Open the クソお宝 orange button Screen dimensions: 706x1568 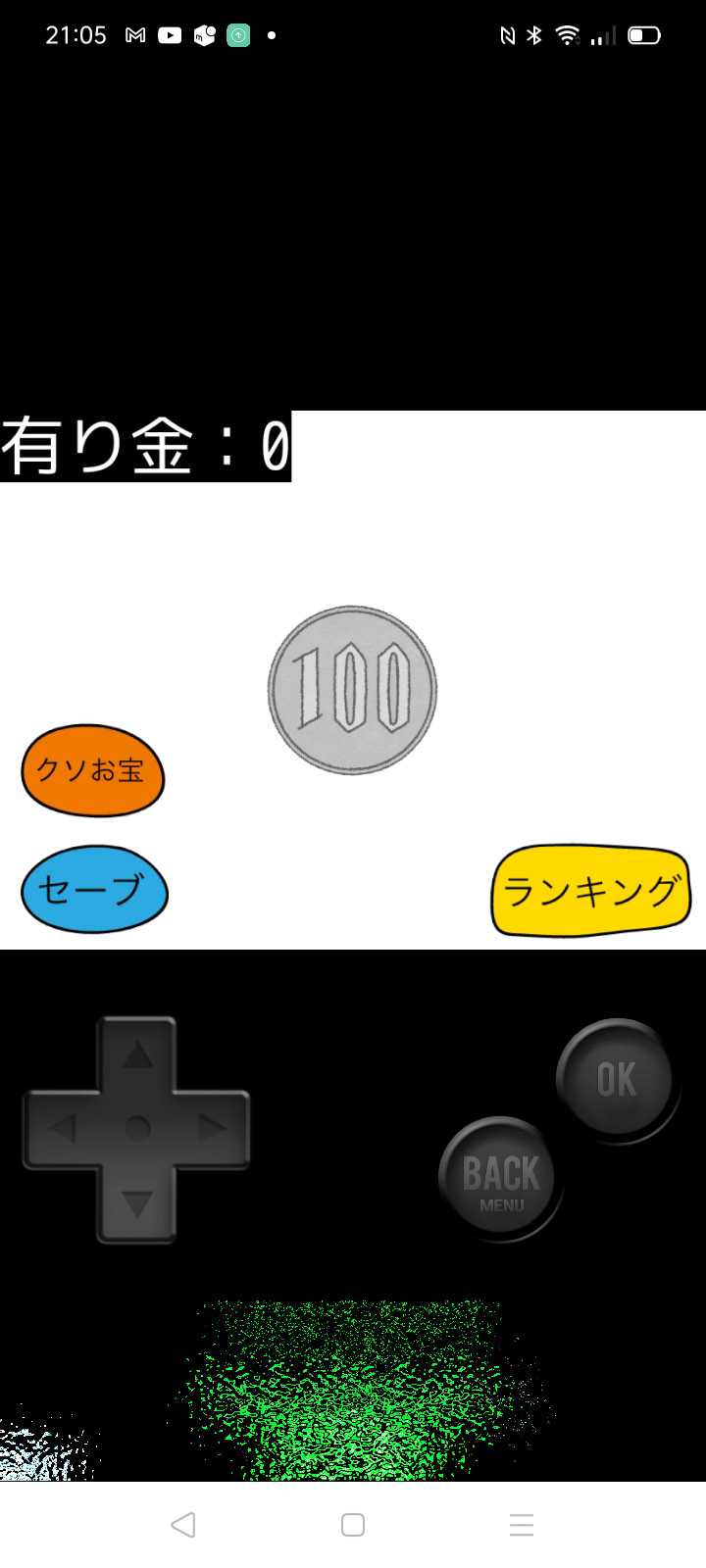pyautogui.click(x=92, y=771)
